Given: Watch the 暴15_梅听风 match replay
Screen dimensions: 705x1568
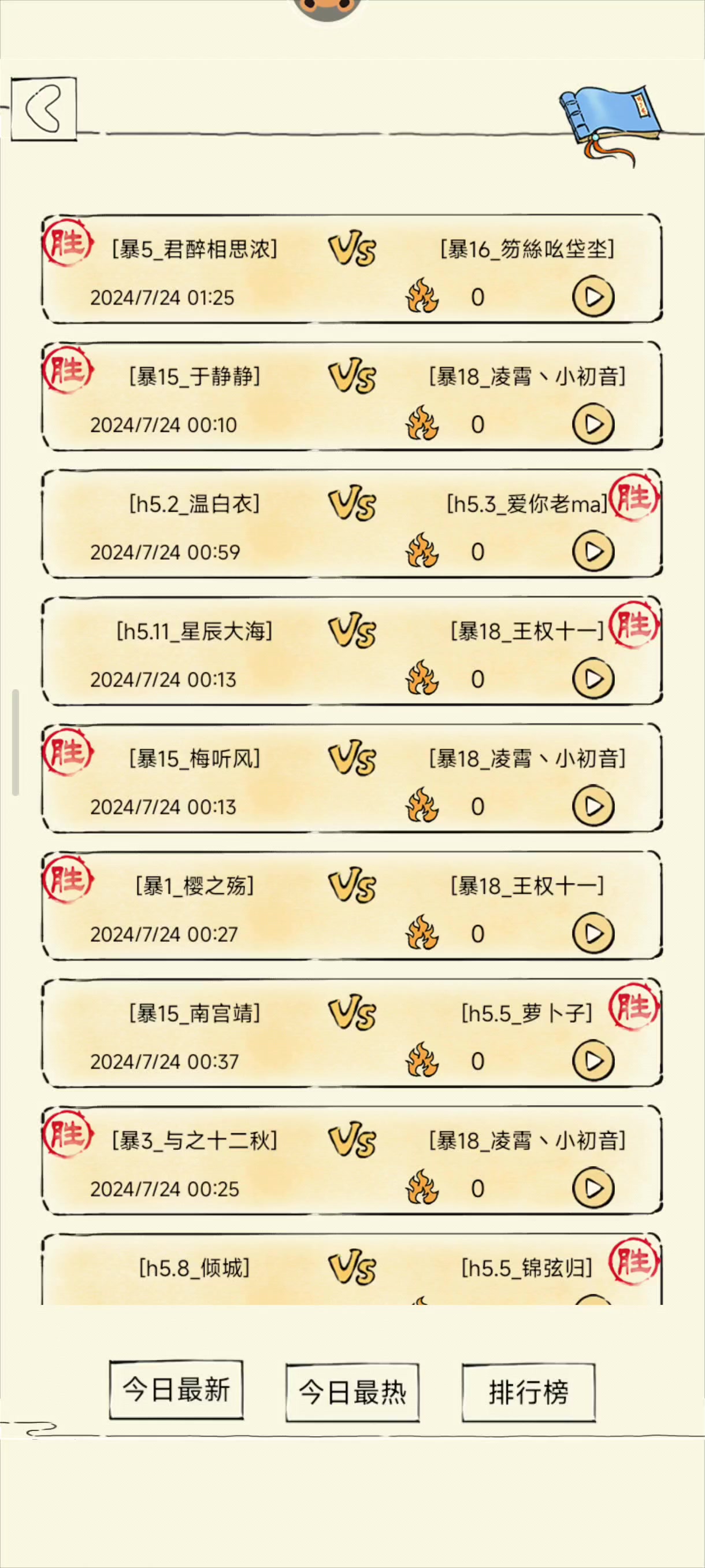Looking at the screenshot, I should [592, 806].
